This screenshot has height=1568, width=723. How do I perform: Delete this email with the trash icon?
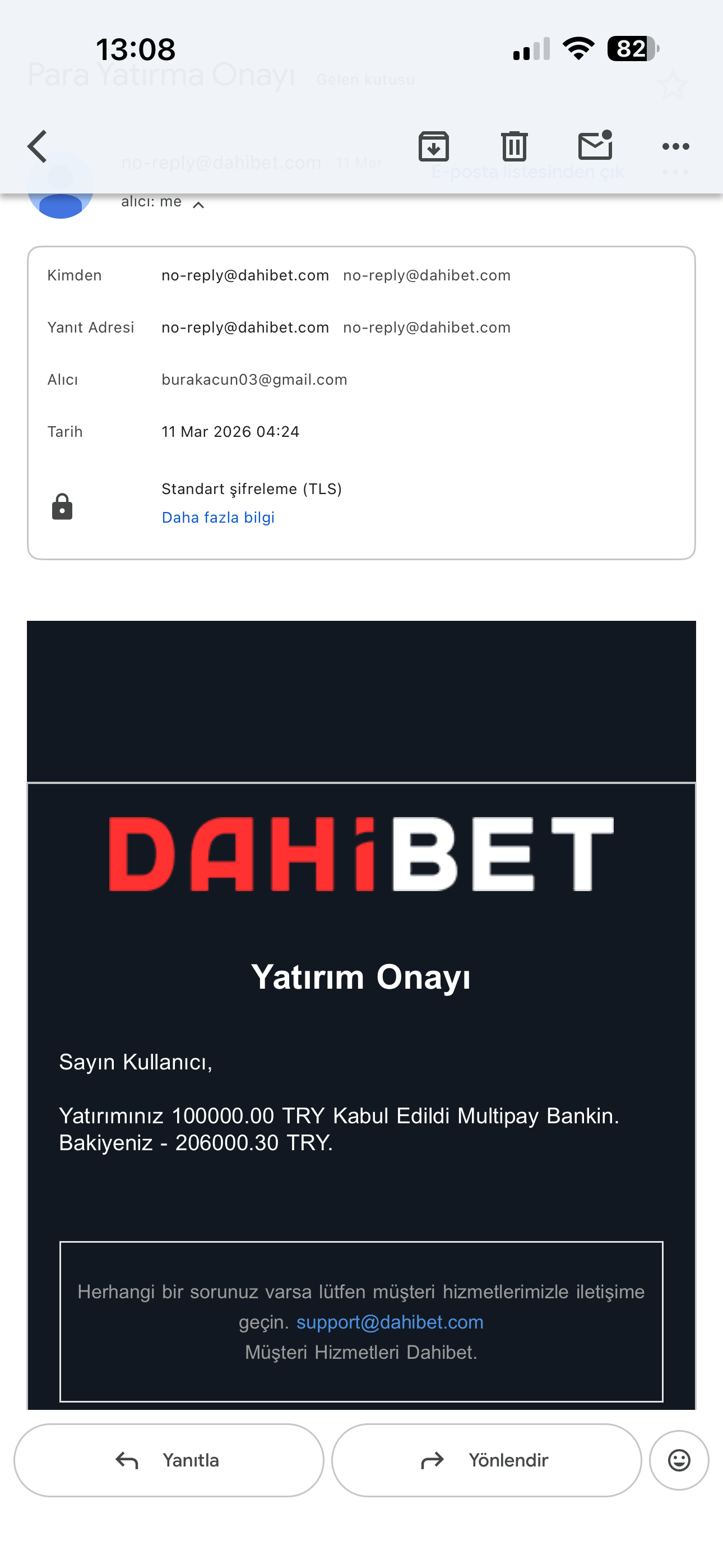click(515, 146)
